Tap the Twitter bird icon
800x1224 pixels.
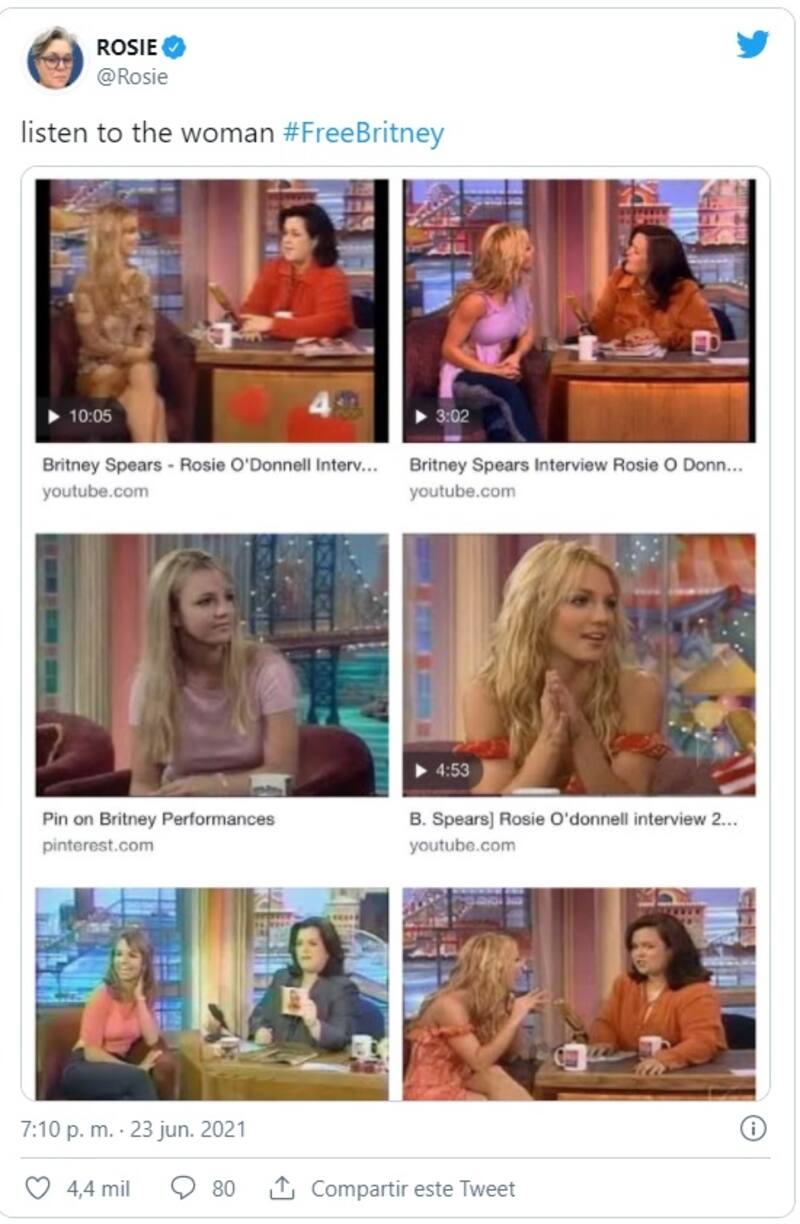pos(751,44)
